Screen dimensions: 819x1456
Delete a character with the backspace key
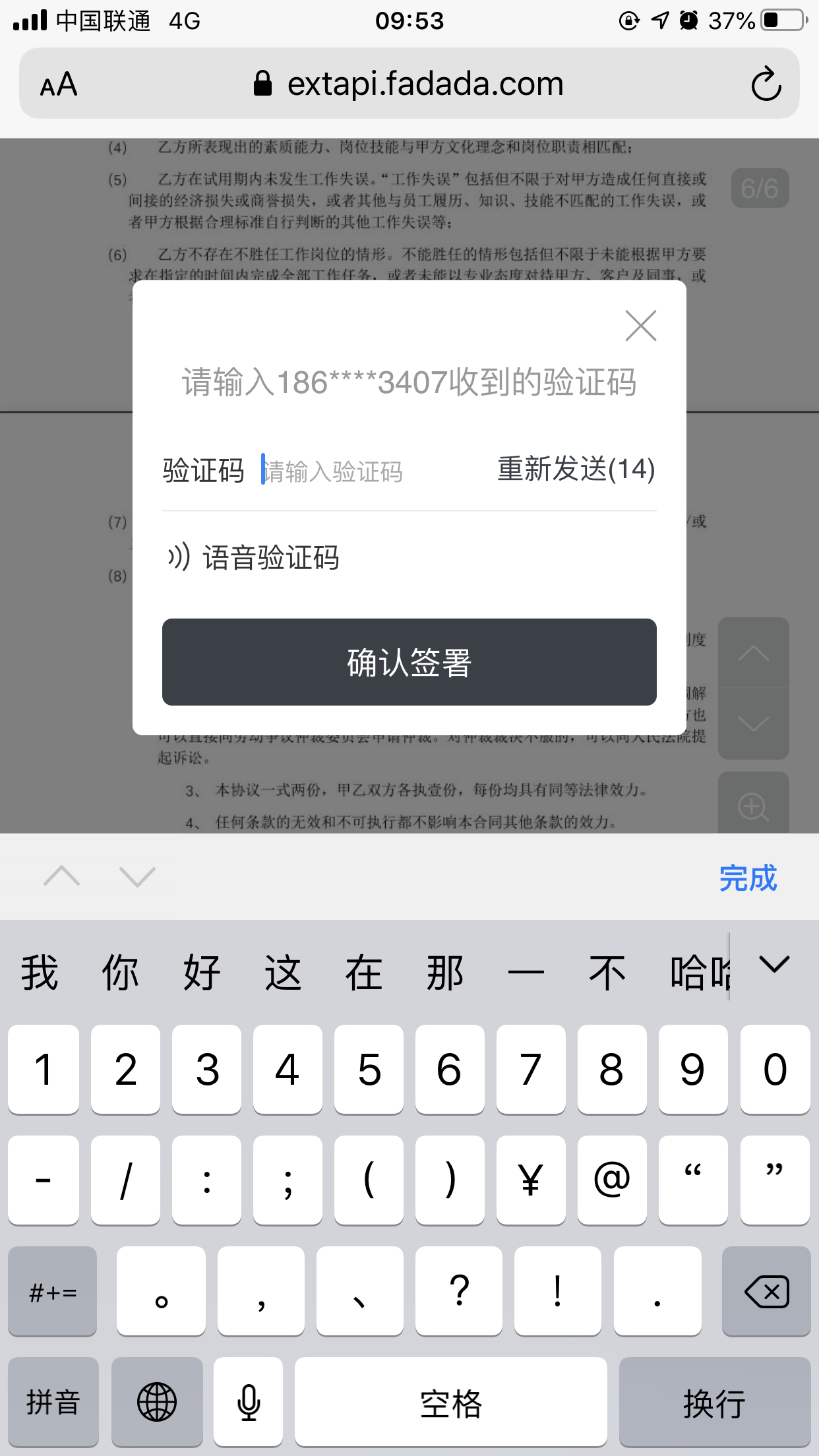766,1290
